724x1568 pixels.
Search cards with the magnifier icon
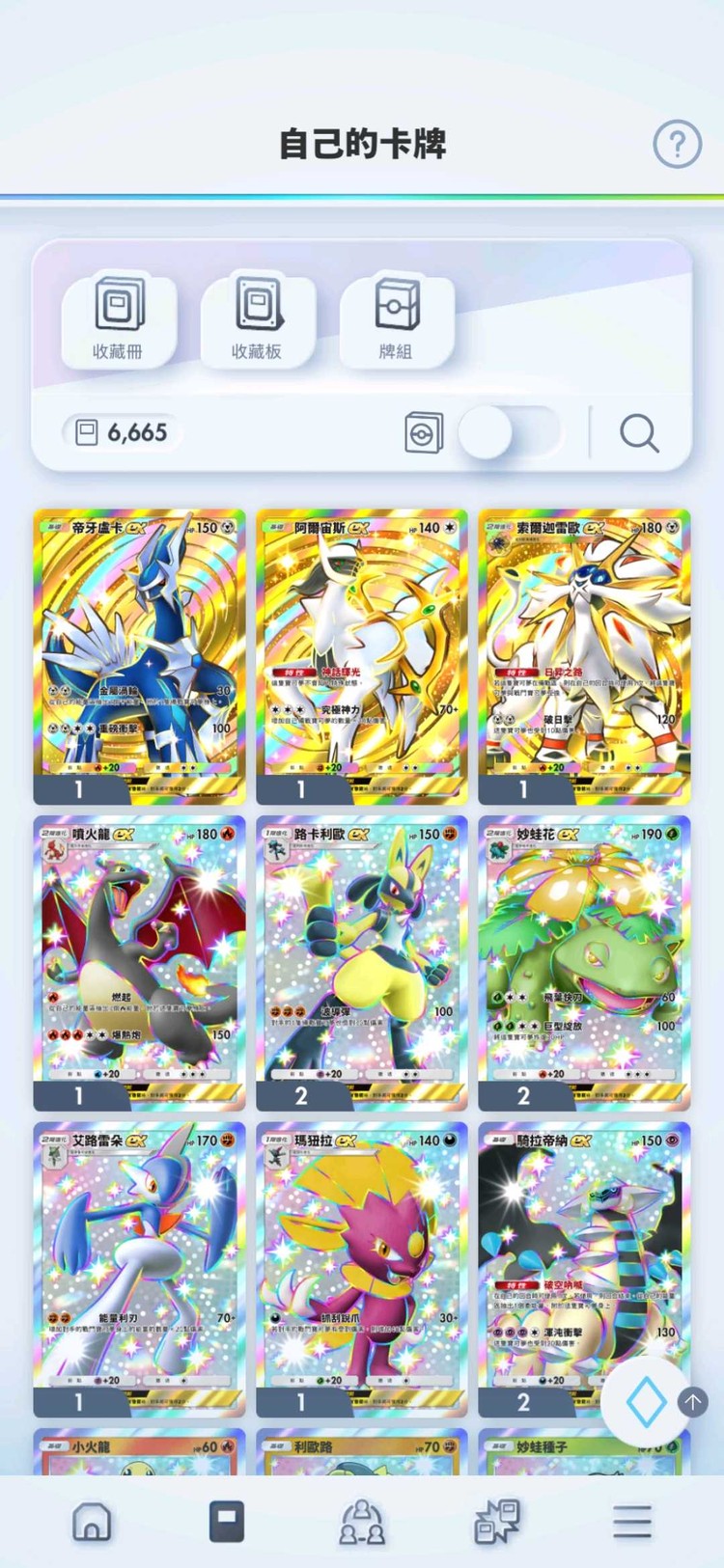(x=639, y=433)
